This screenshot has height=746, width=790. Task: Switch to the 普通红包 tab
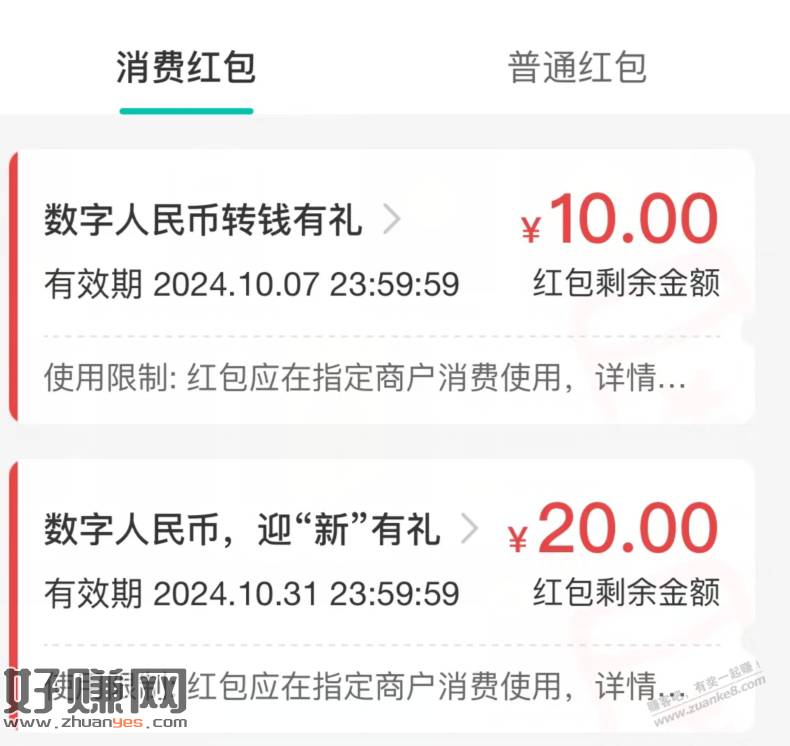coord(577,68)
